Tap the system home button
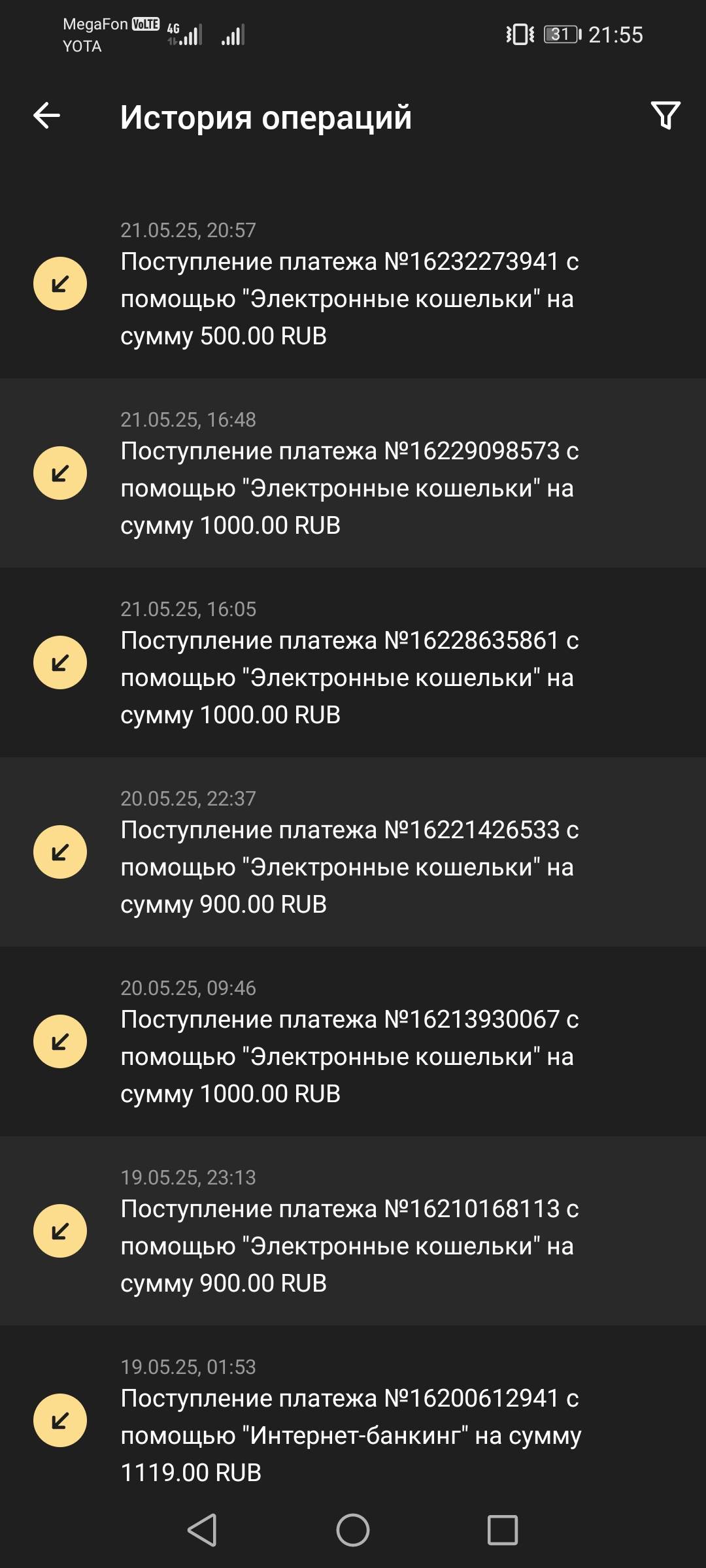Screen dimensions: 706x1568 tap(353, 1530)
